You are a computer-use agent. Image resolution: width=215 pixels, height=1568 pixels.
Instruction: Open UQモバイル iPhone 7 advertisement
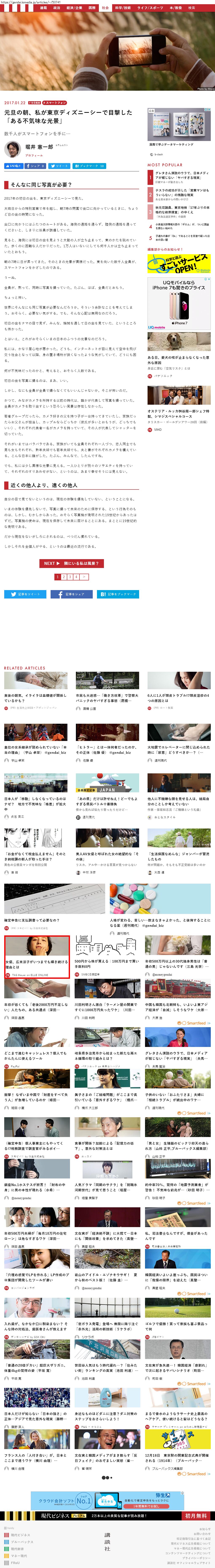tap(179, 303)
